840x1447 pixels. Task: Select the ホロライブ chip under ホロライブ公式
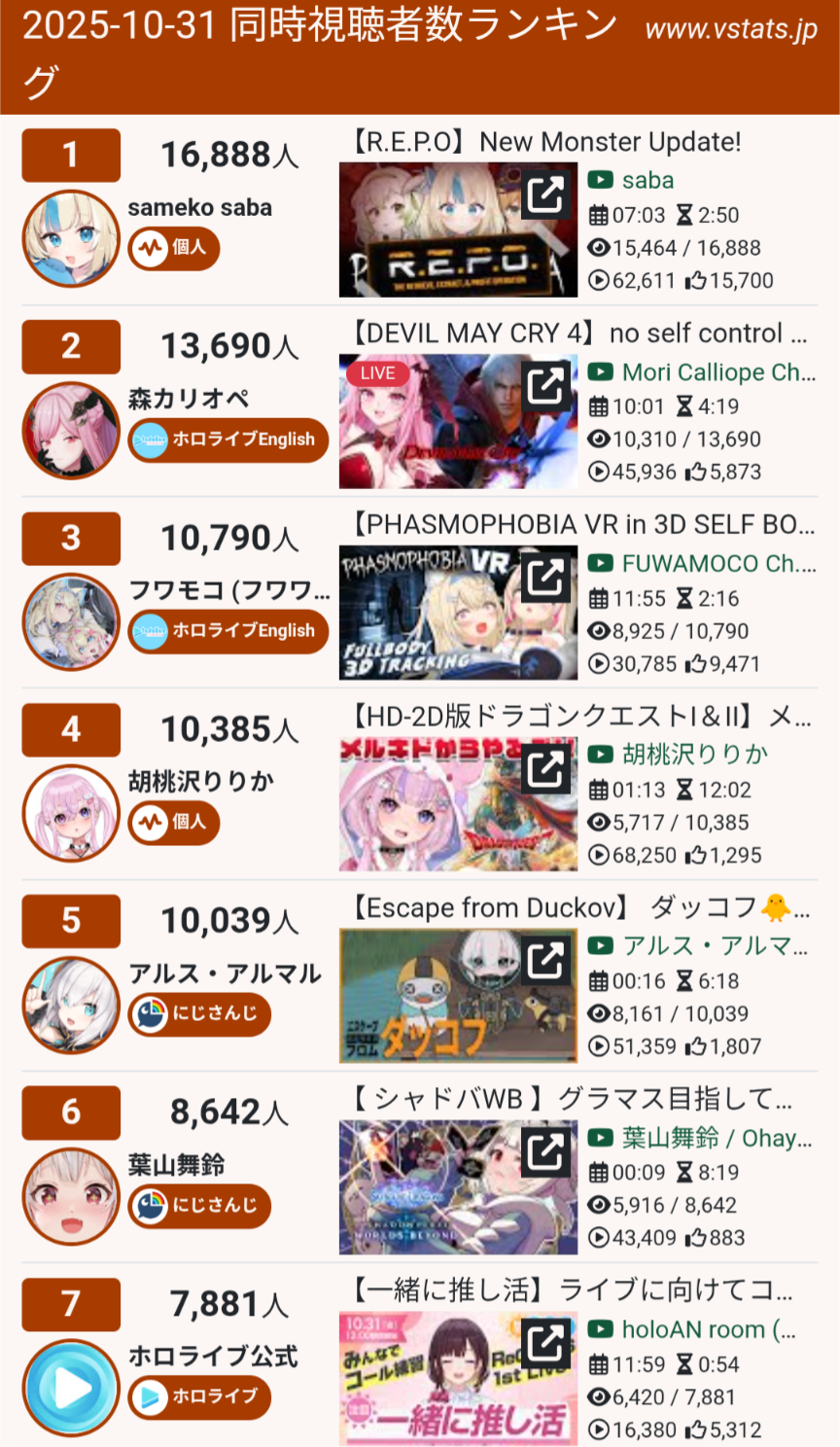[199, 1397]
